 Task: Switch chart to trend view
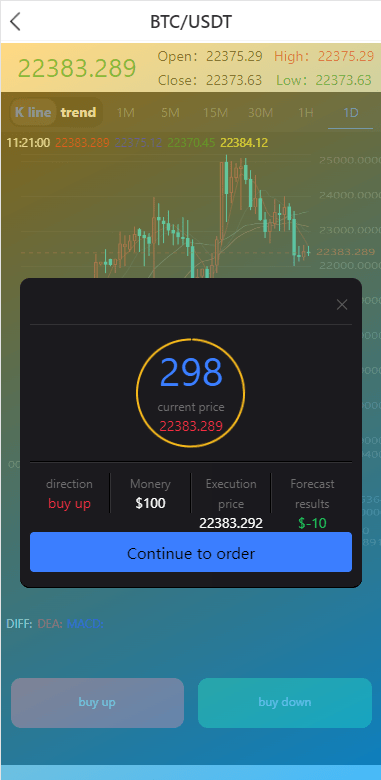point(78,112)
